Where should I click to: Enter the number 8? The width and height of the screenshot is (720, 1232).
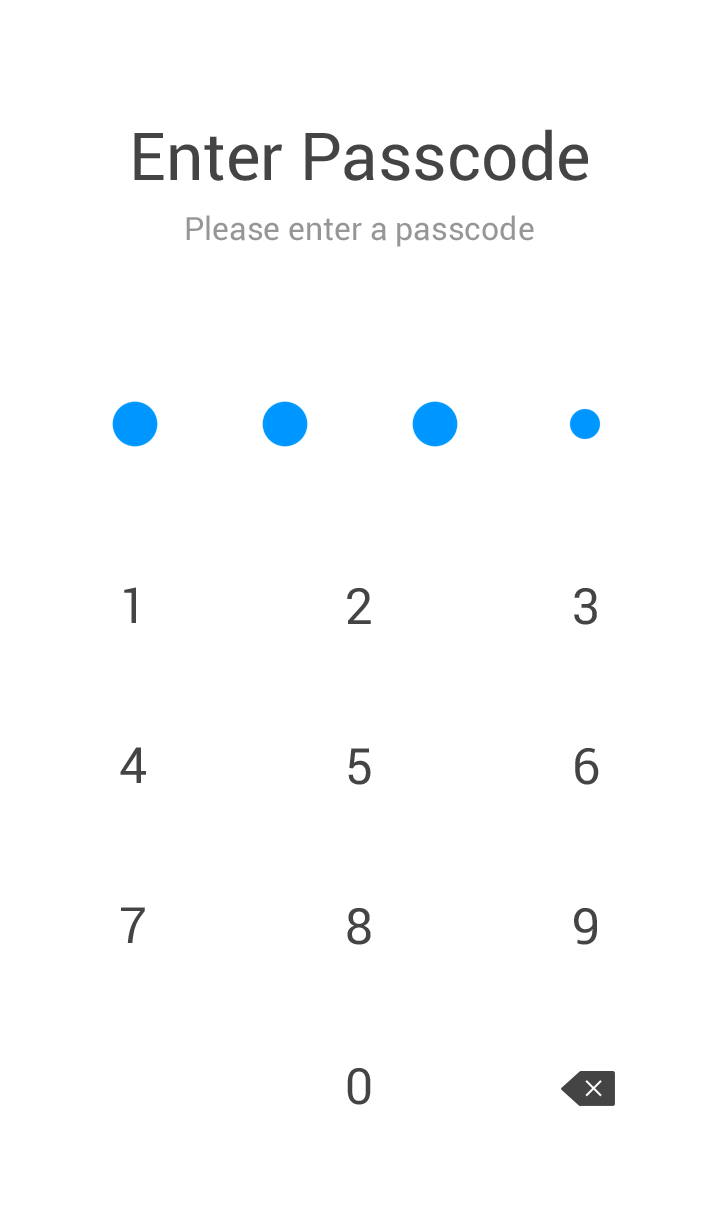coord(359,927)
